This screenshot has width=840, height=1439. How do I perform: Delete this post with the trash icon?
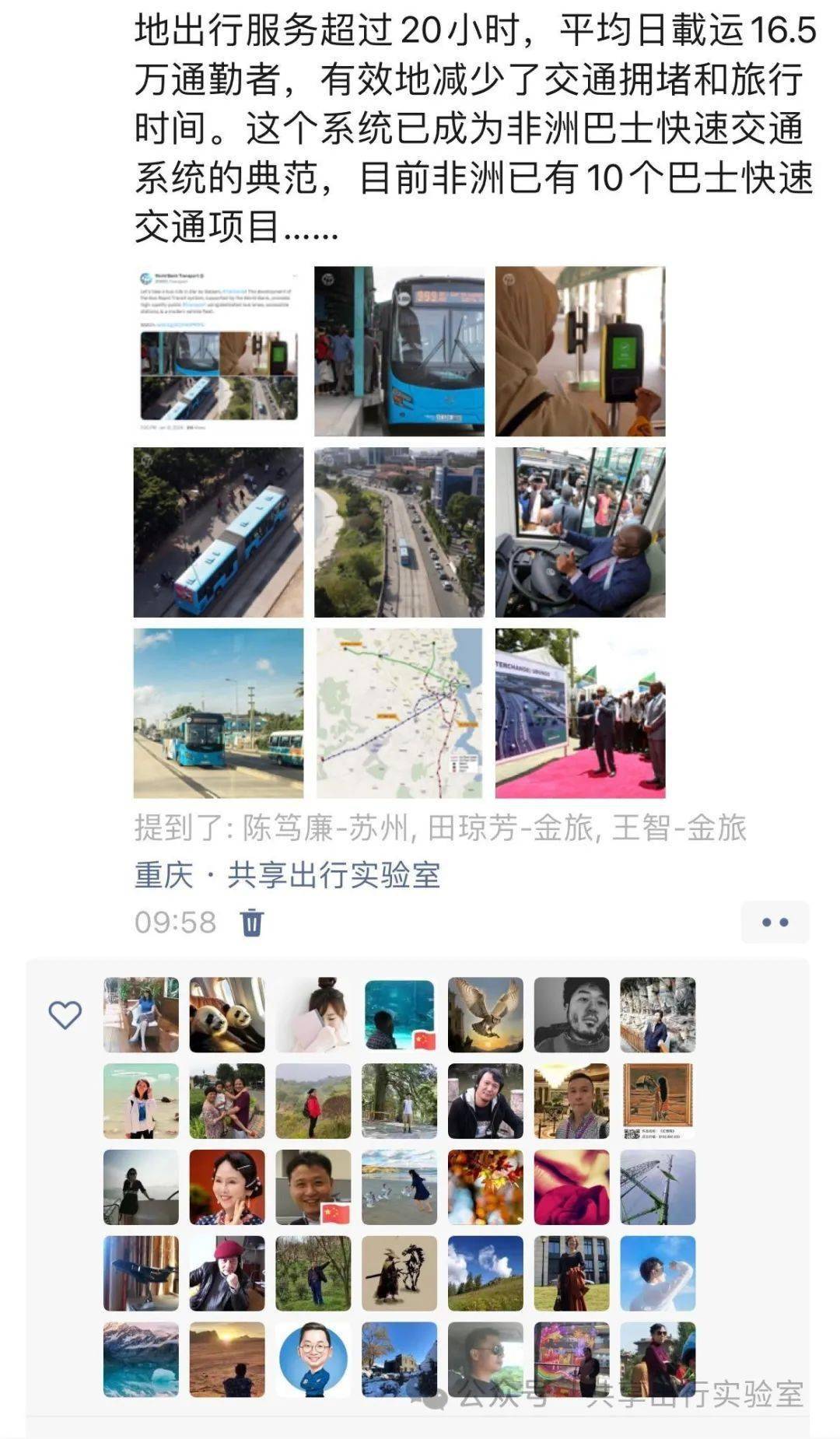pos(252,922)
